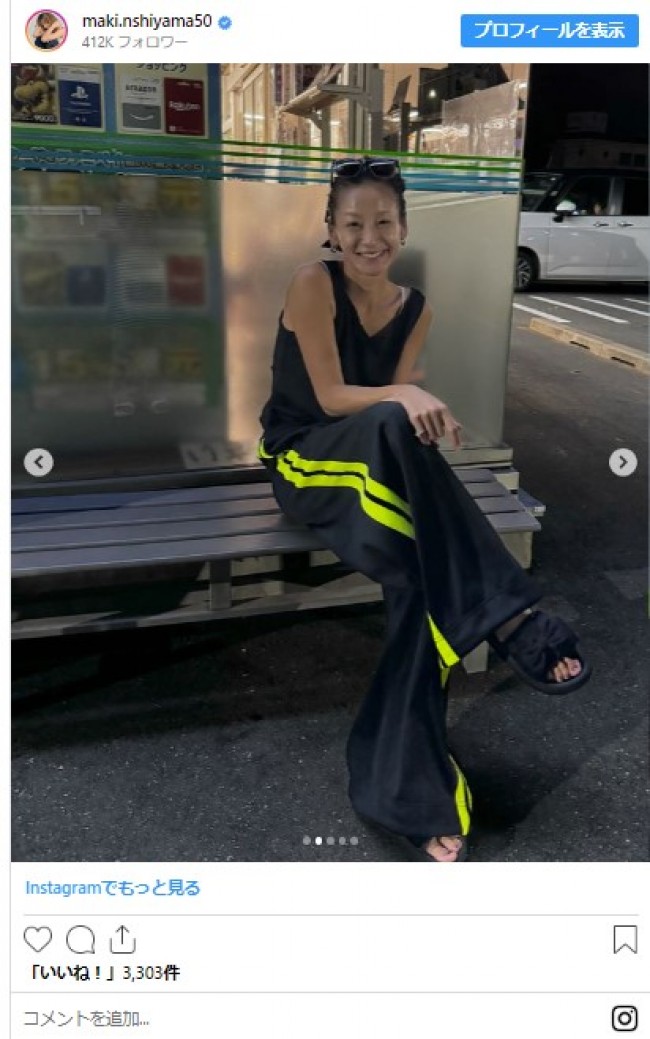Open the Instagram logo icon
Screen dimensions: 650x1039
[624, 1018]
